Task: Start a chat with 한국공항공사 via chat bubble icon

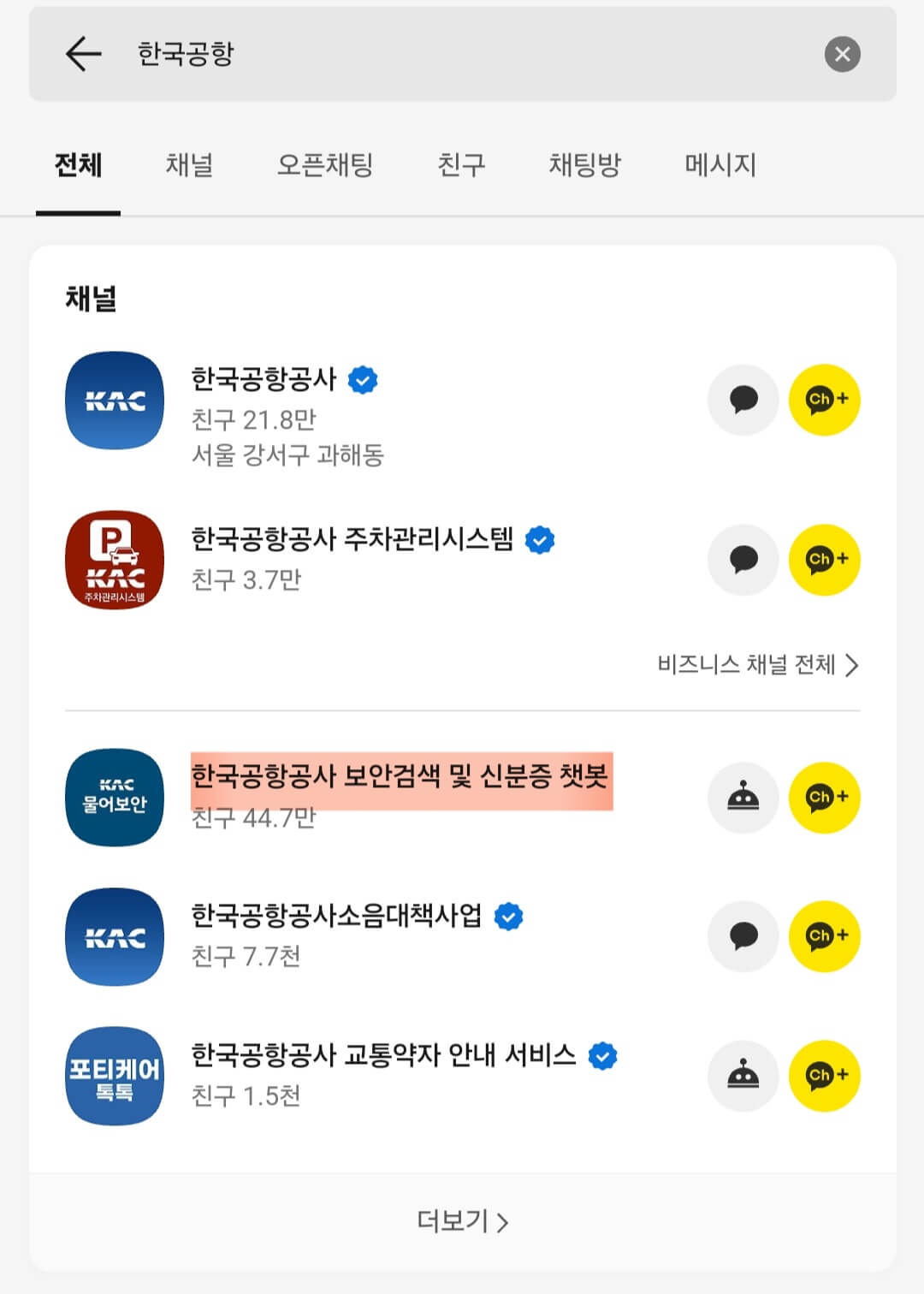Action: (x=743, y=401)
